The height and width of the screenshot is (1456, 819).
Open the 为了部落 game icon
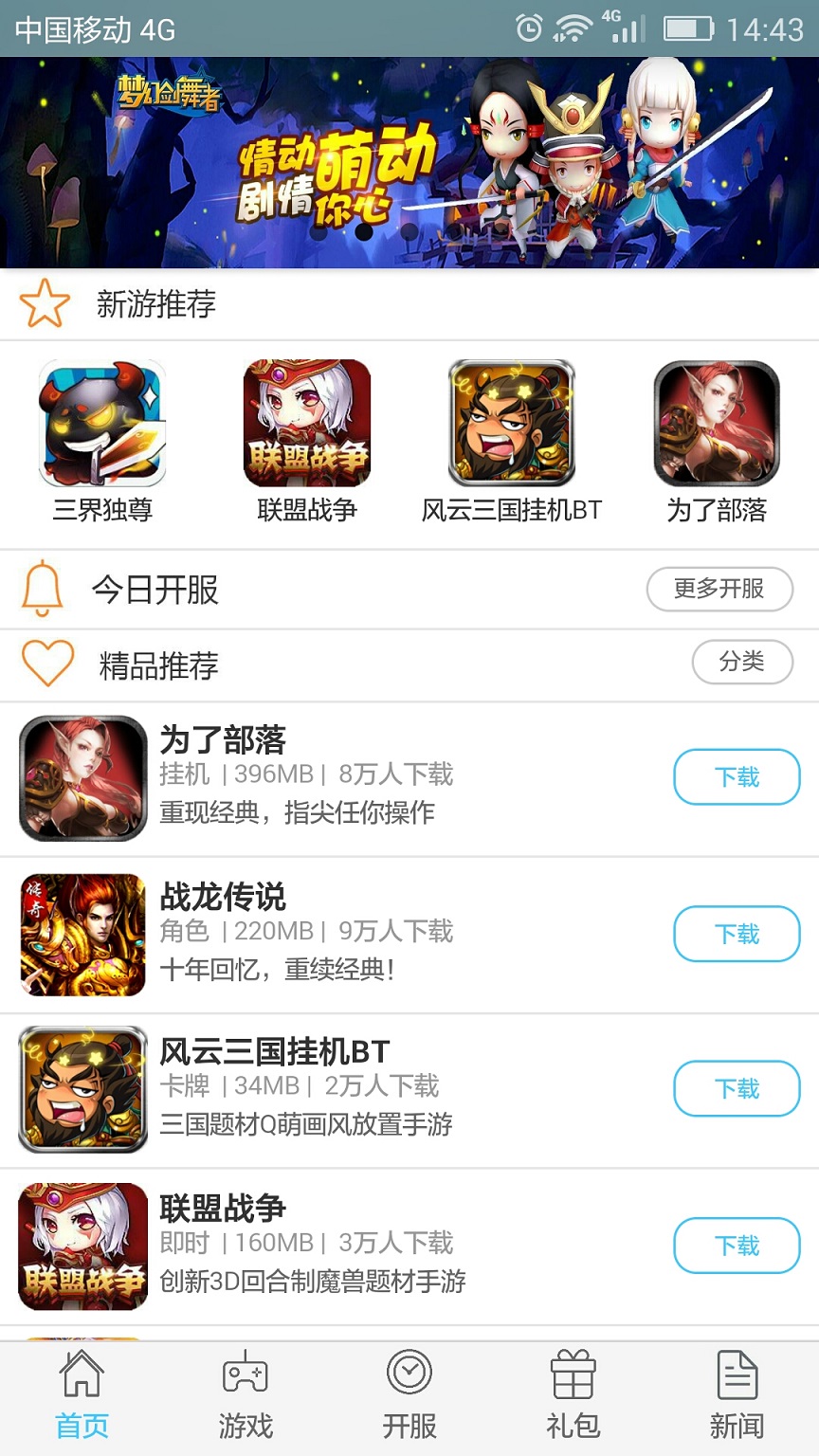coord(717,423)
